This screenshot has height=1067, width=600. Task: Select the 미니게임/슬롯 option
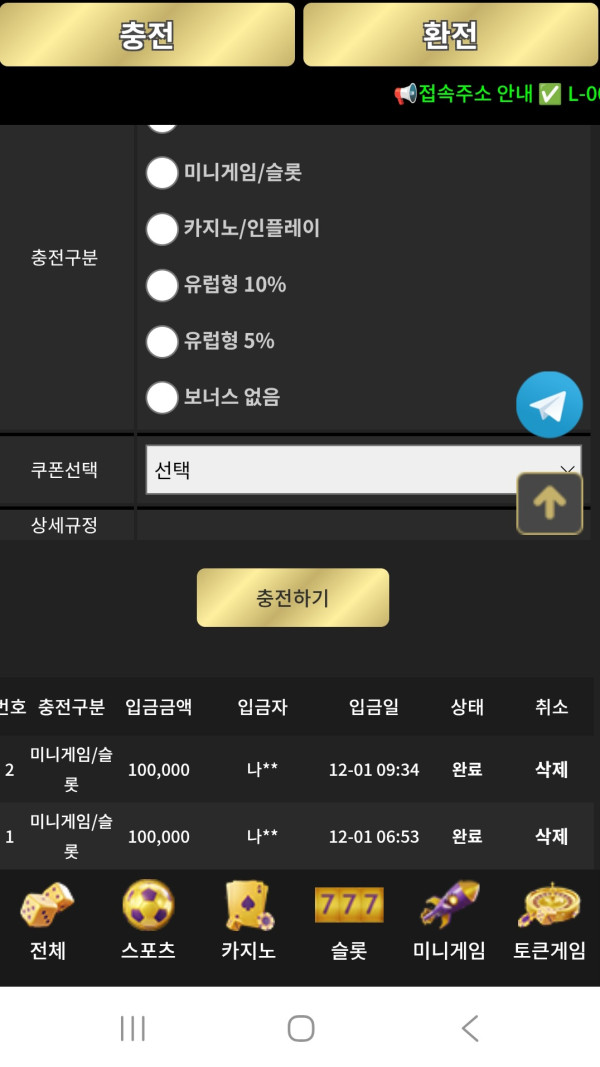162,173
